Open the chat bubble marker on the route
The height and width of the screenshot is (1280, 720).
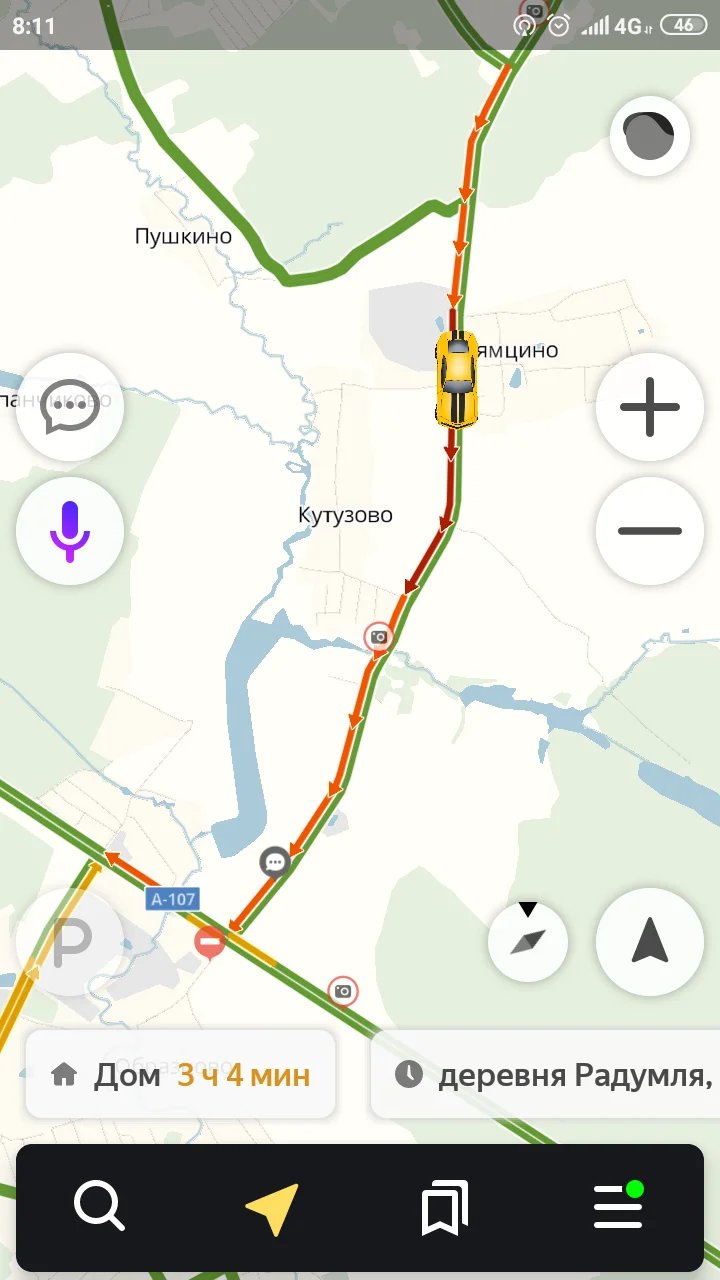pos(276,861)
